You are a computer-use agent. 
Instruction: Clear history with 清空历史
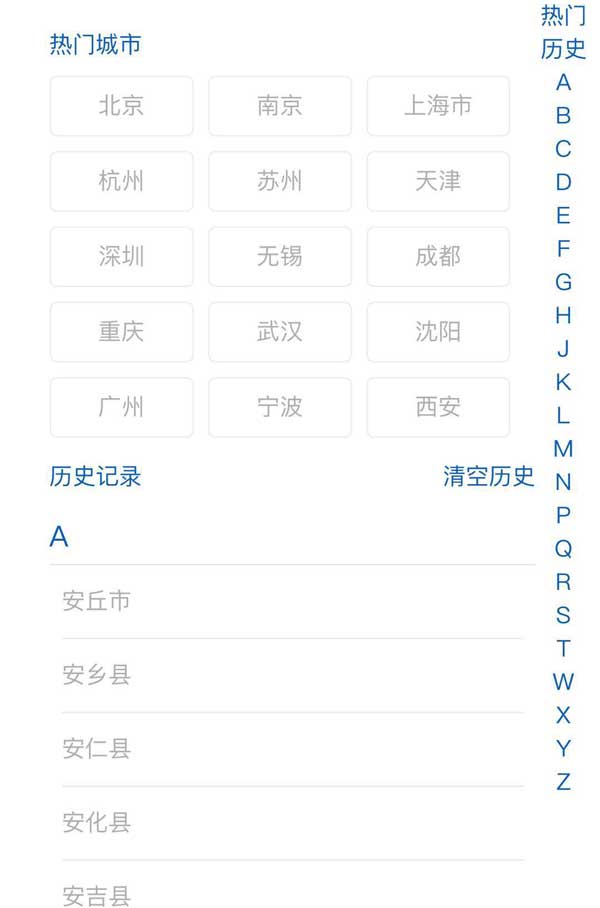[x=489, y=477]
